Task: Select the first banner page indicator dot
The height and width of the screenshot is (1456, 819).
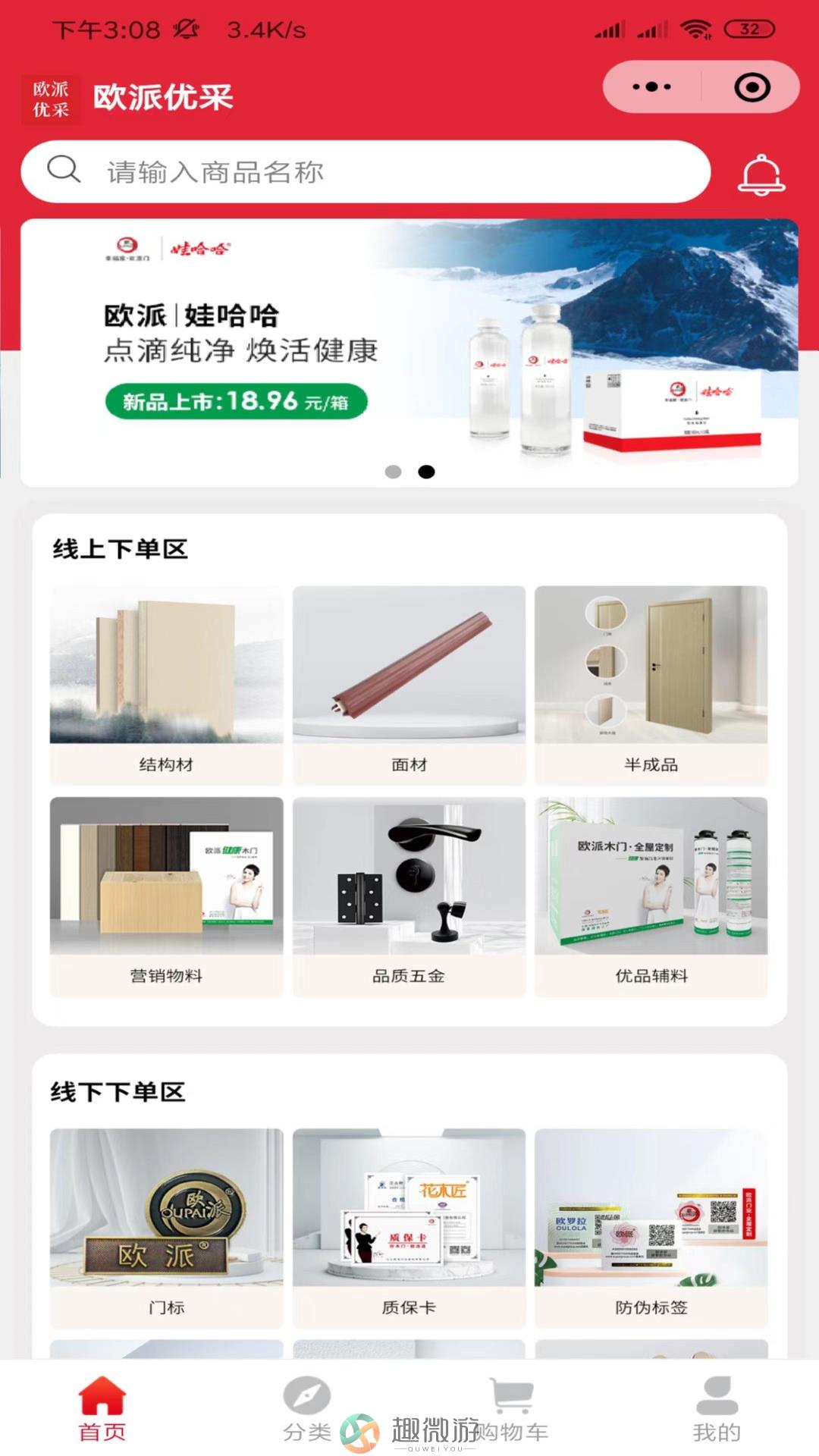Action: coord(393,472)
